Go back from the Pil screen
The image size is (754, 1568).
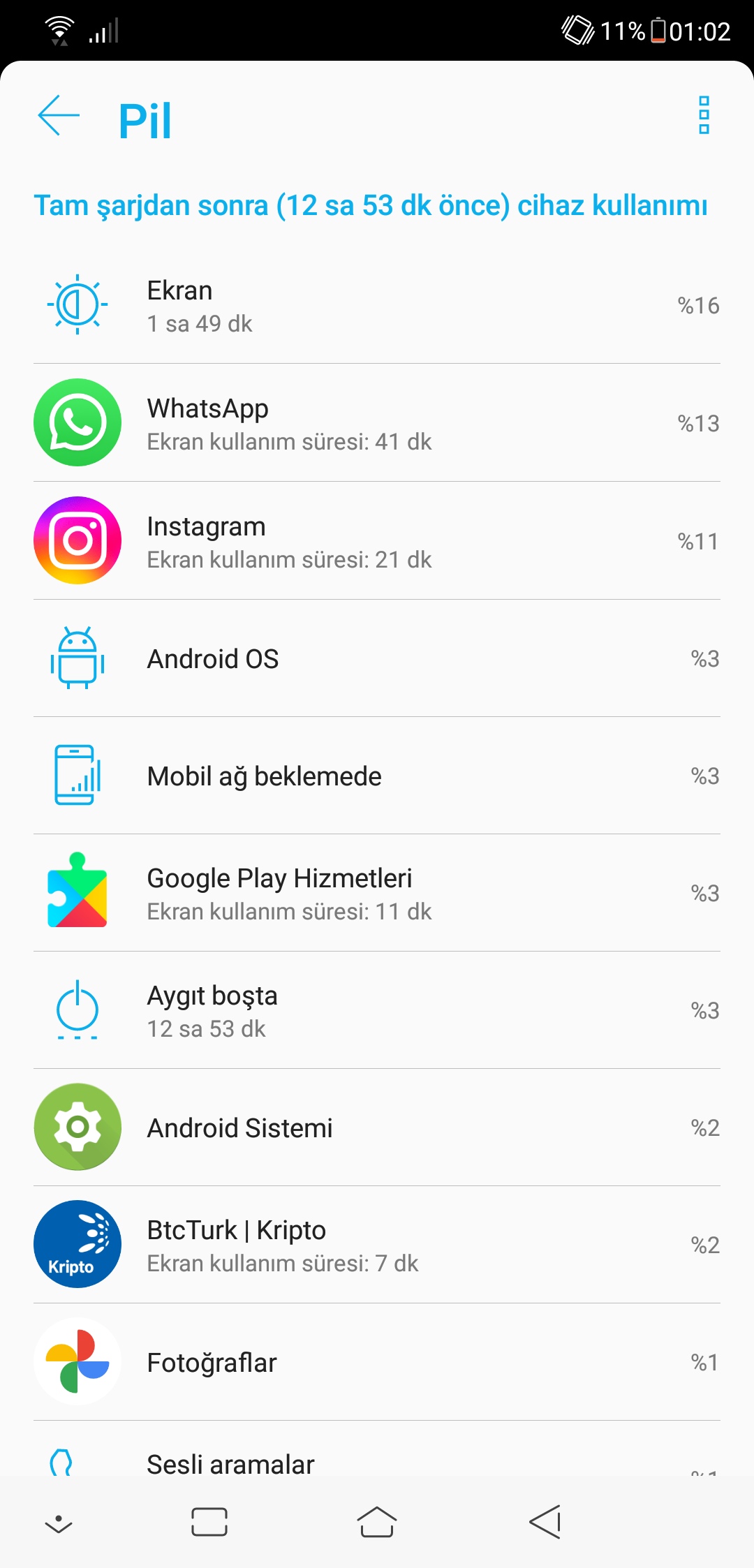59,116
